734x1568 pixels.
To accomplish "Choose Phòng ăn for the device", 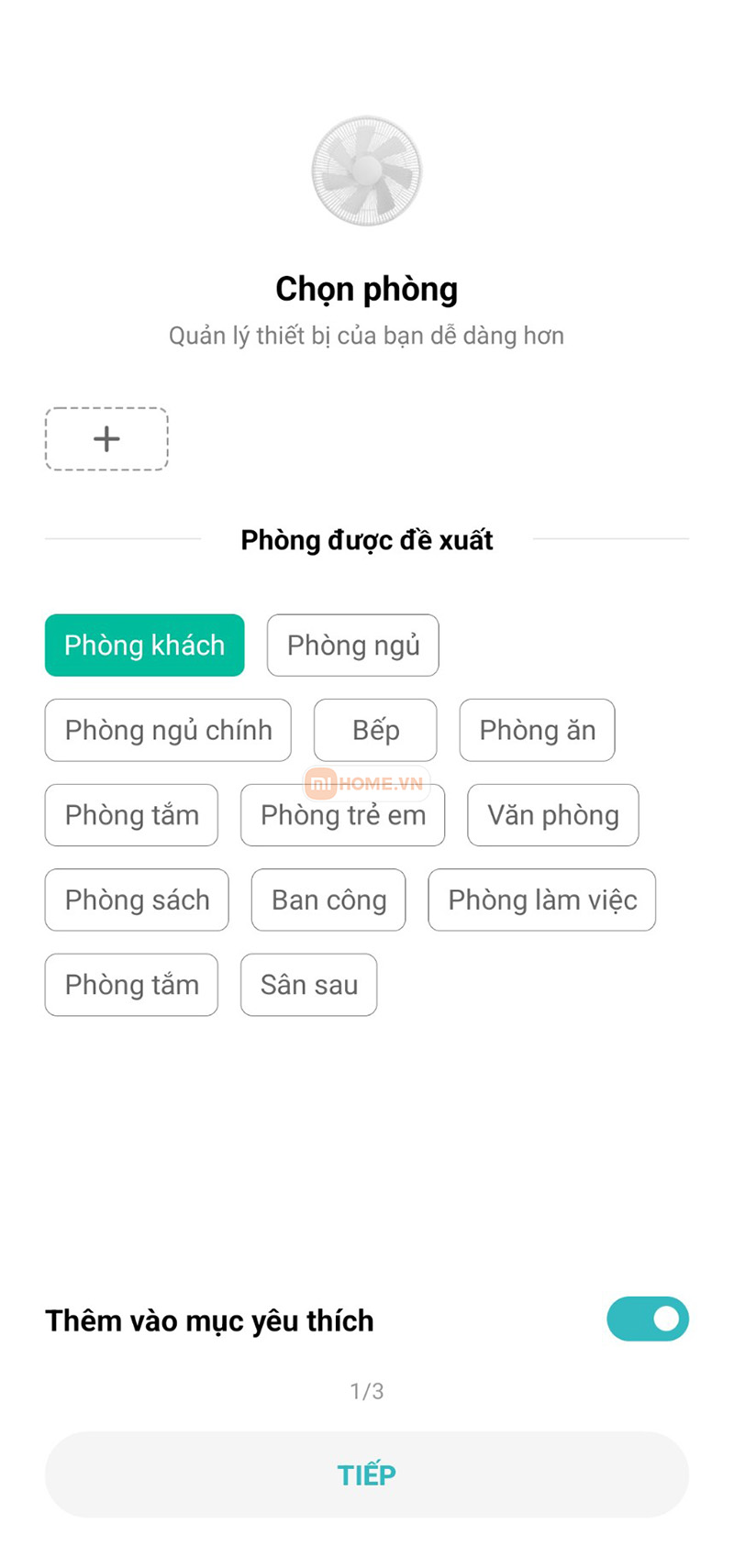I will (537, 730).
